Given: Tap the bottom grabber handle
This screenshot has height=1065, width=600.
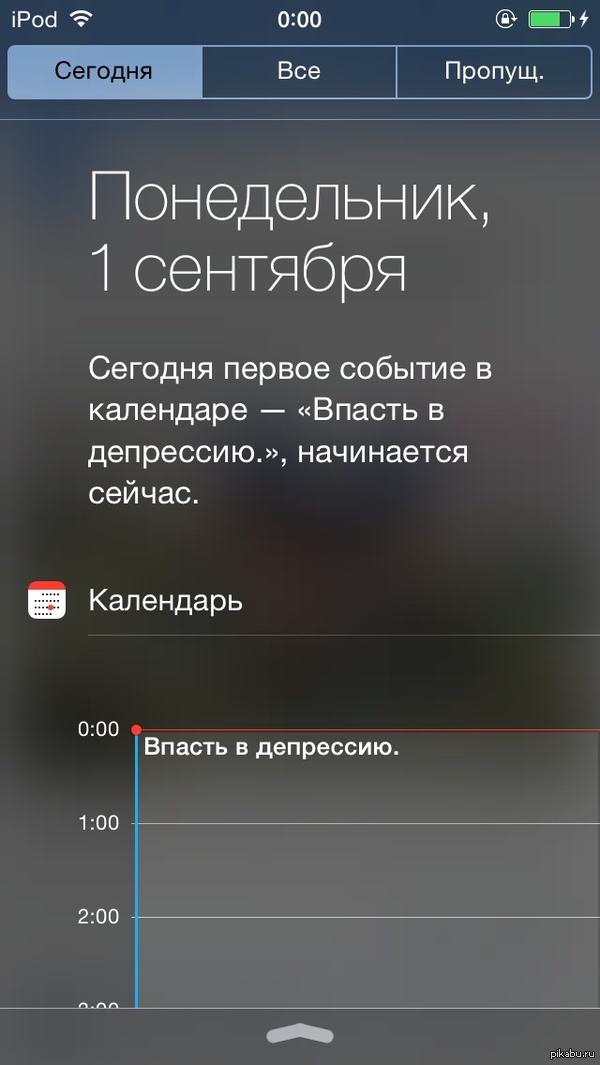Looking at the screenshot, I should coord(300,1037).
